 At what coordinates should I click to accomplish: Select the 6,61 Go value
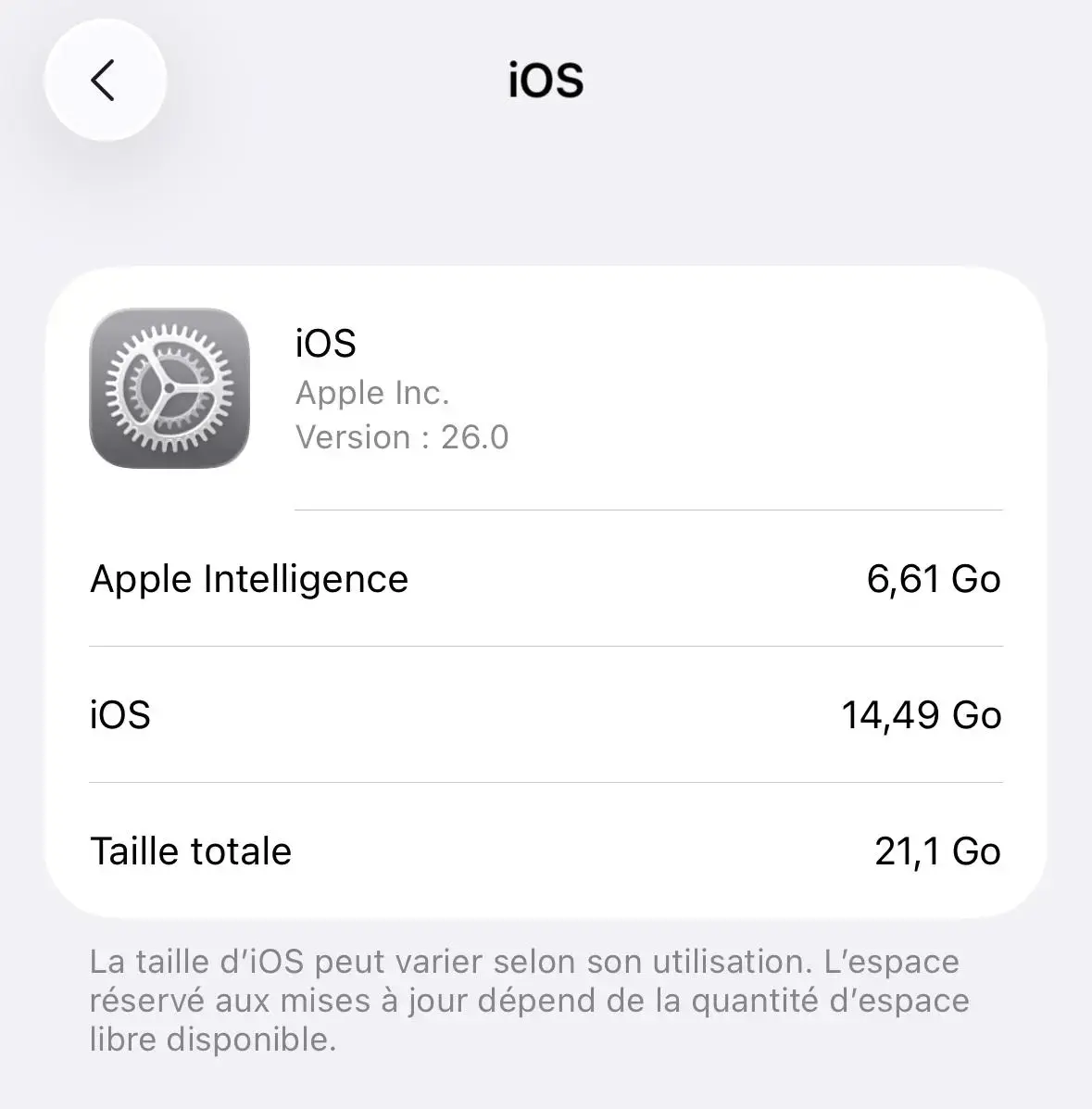[x=933, y=579]
